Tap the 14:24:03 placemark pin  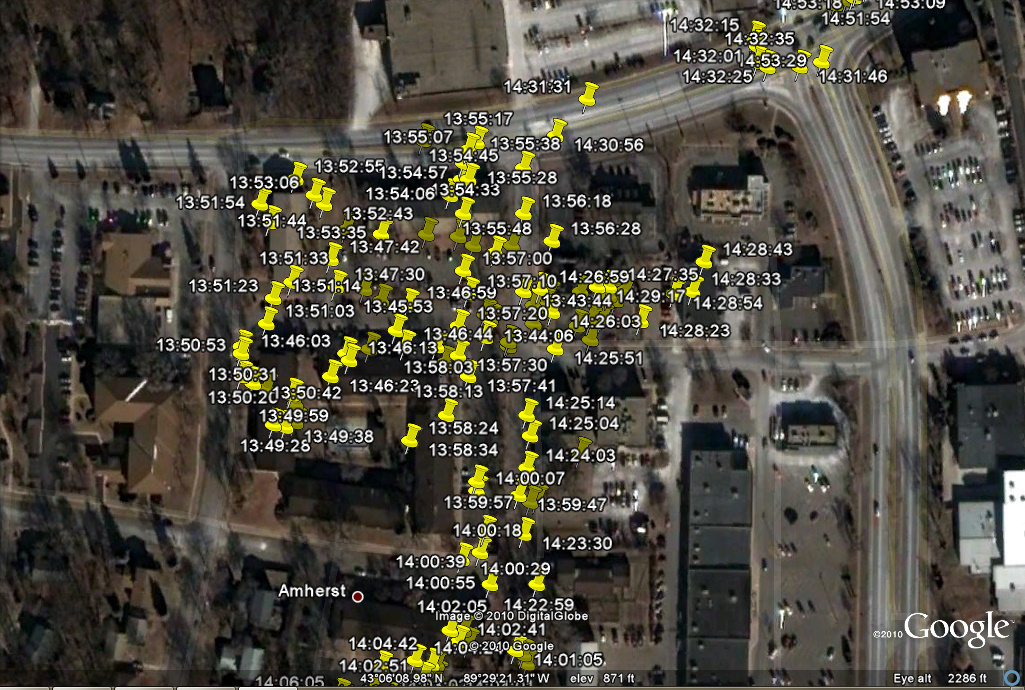click(585, 445)
